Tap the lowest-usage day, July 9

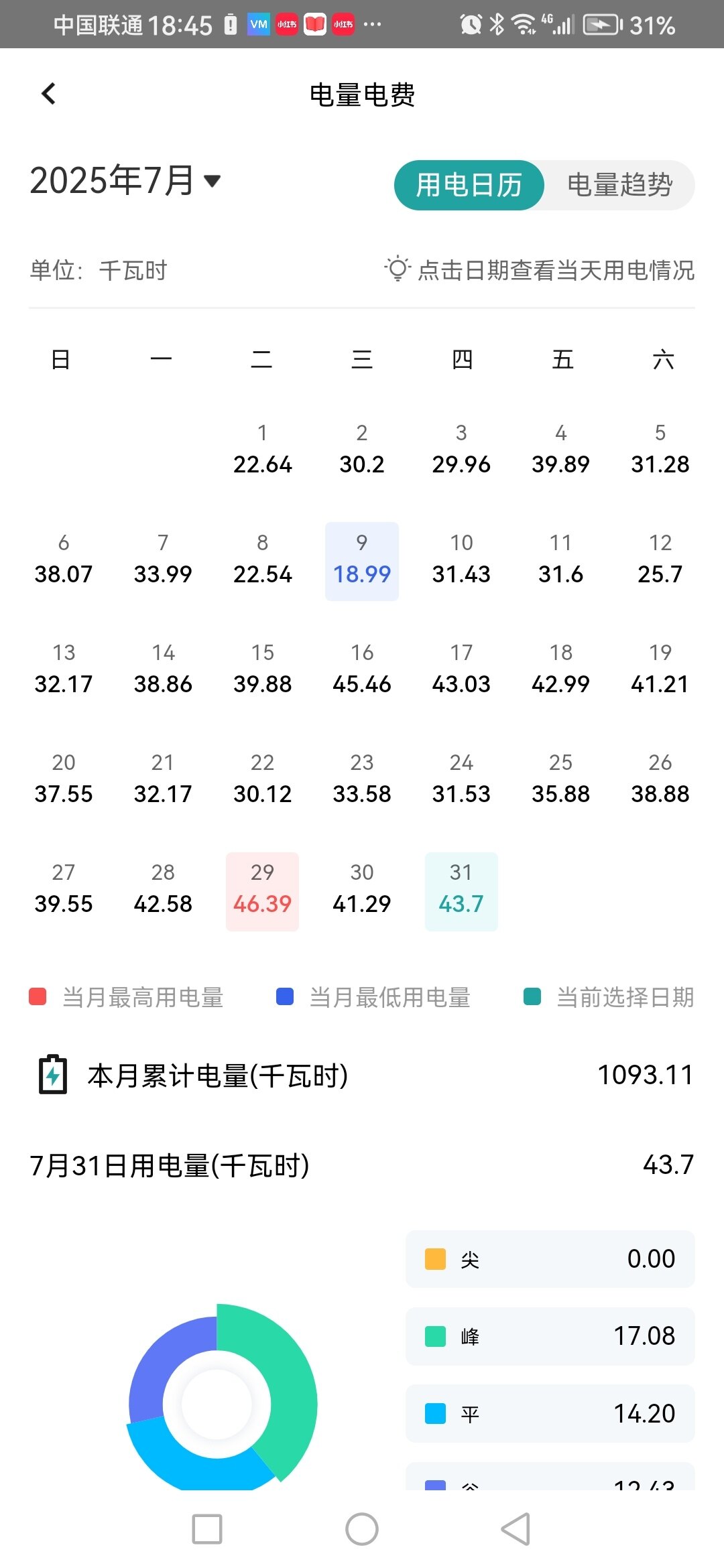pyautogui.click(x=362, y=560)
